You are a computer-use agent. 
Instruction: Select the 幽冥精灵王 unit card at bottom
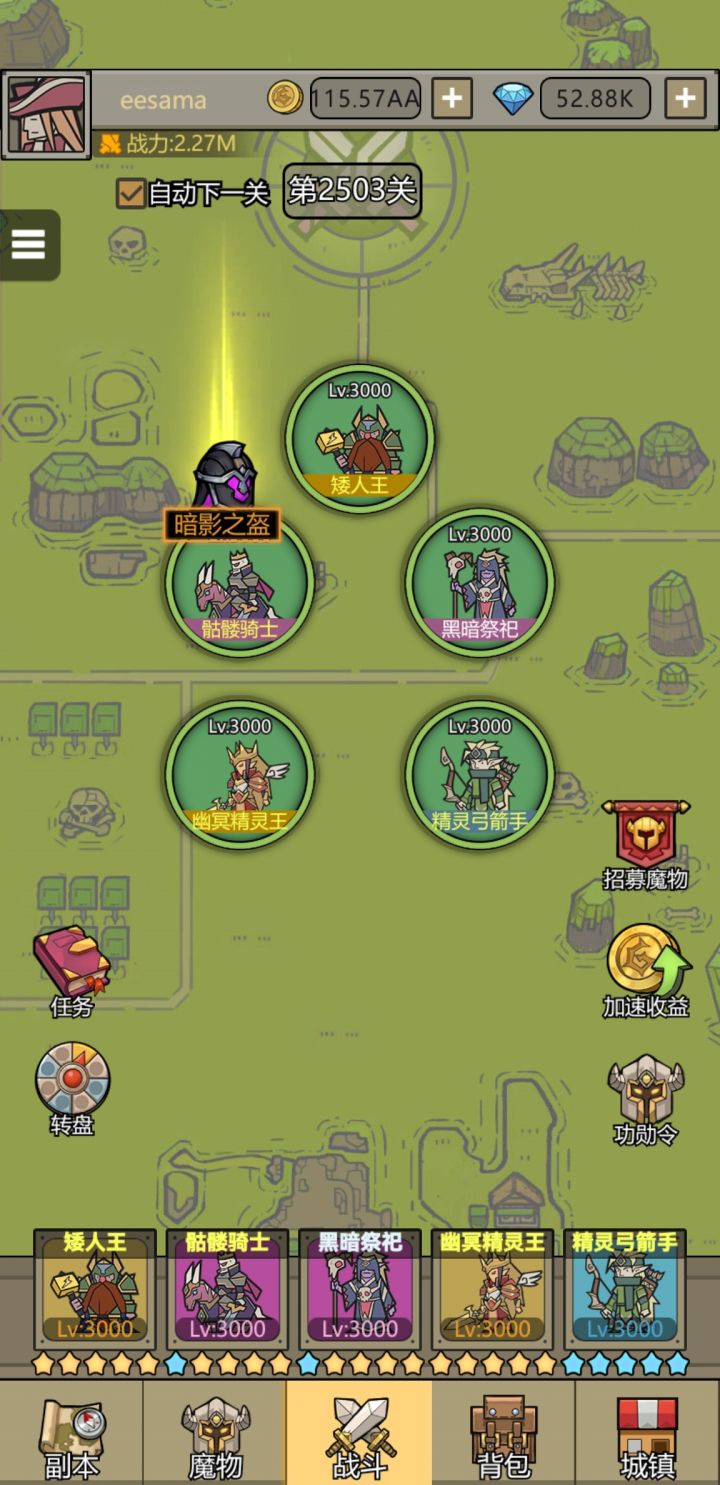[x=491, y=1295]
